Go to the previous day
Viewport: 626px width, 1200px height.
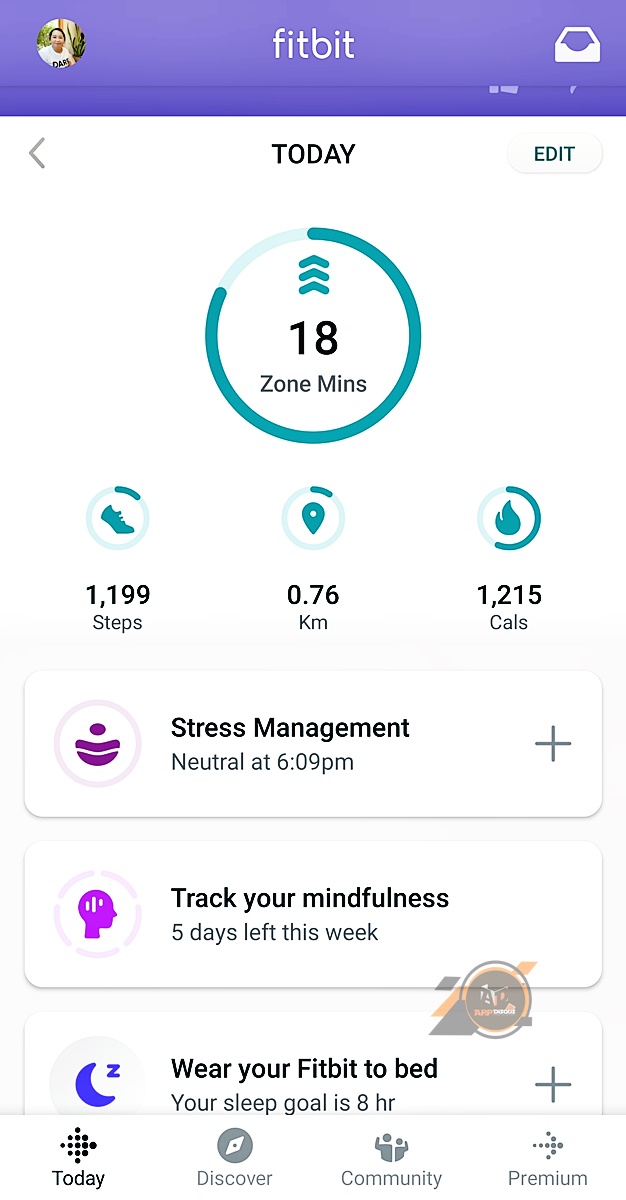click(x=38, y=154)
